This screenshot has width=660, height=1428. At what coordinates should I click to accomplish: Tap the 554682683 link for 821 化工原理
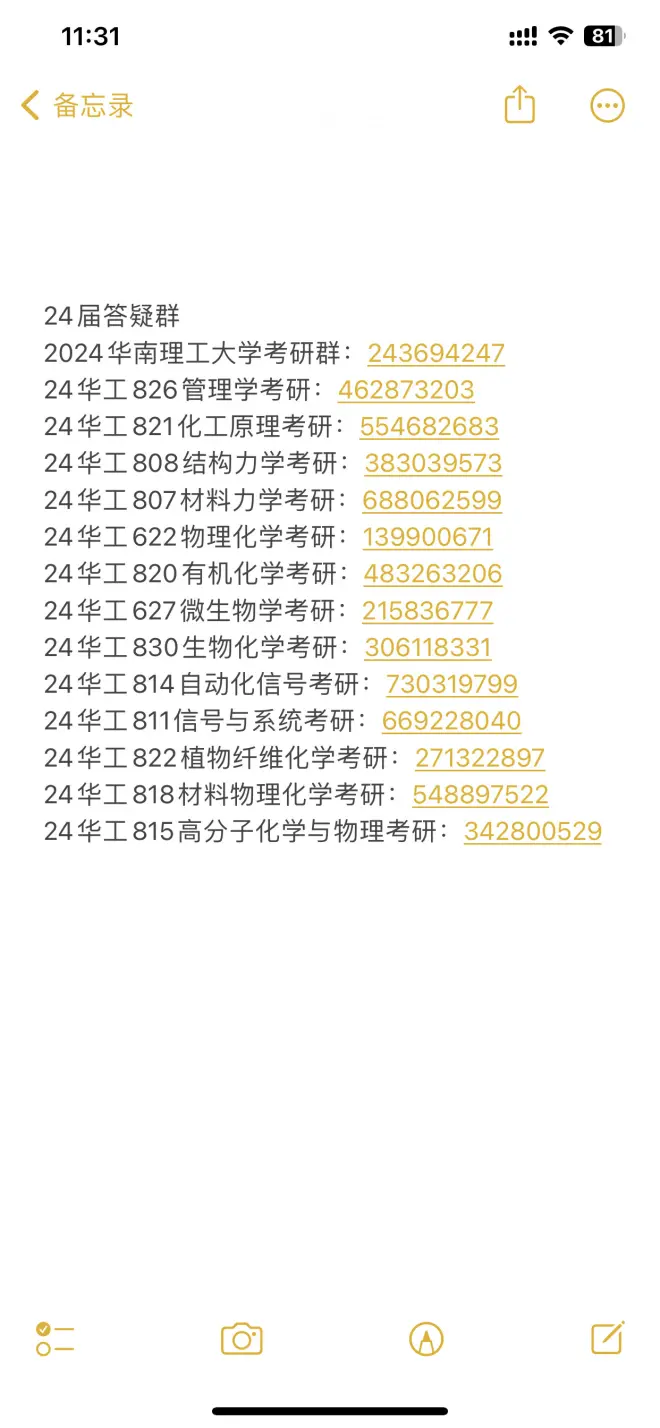[x=429, y=427]
